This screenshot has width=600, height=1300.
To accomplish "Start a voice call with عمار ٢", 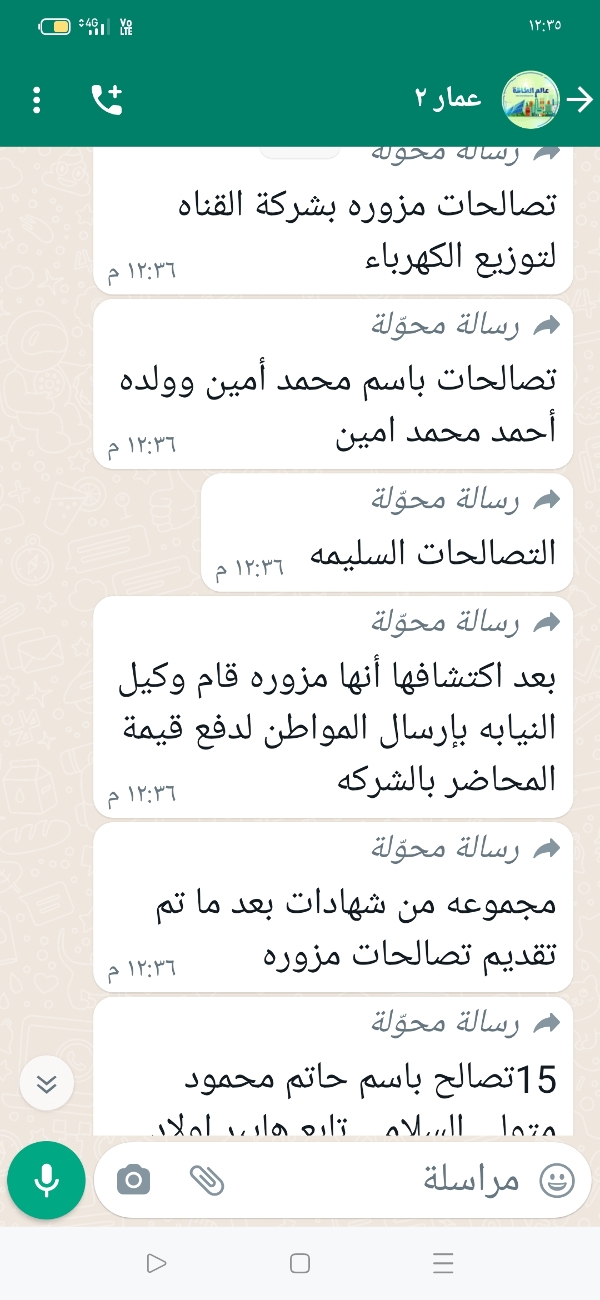I will point(106,99).
